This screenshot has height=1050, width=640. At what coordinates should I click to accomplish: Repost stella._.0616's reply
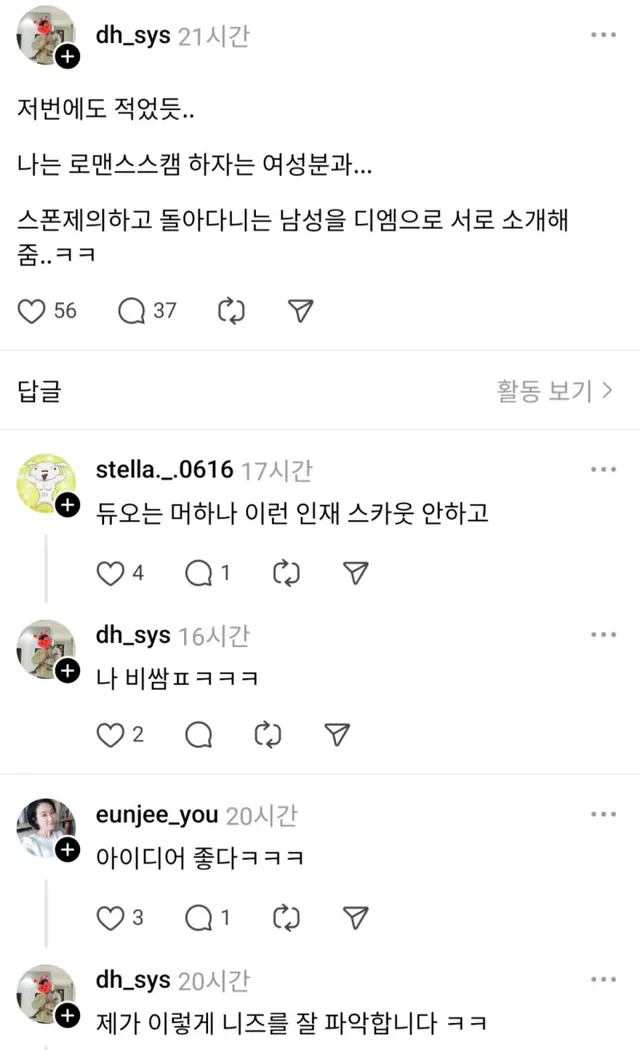287,573
